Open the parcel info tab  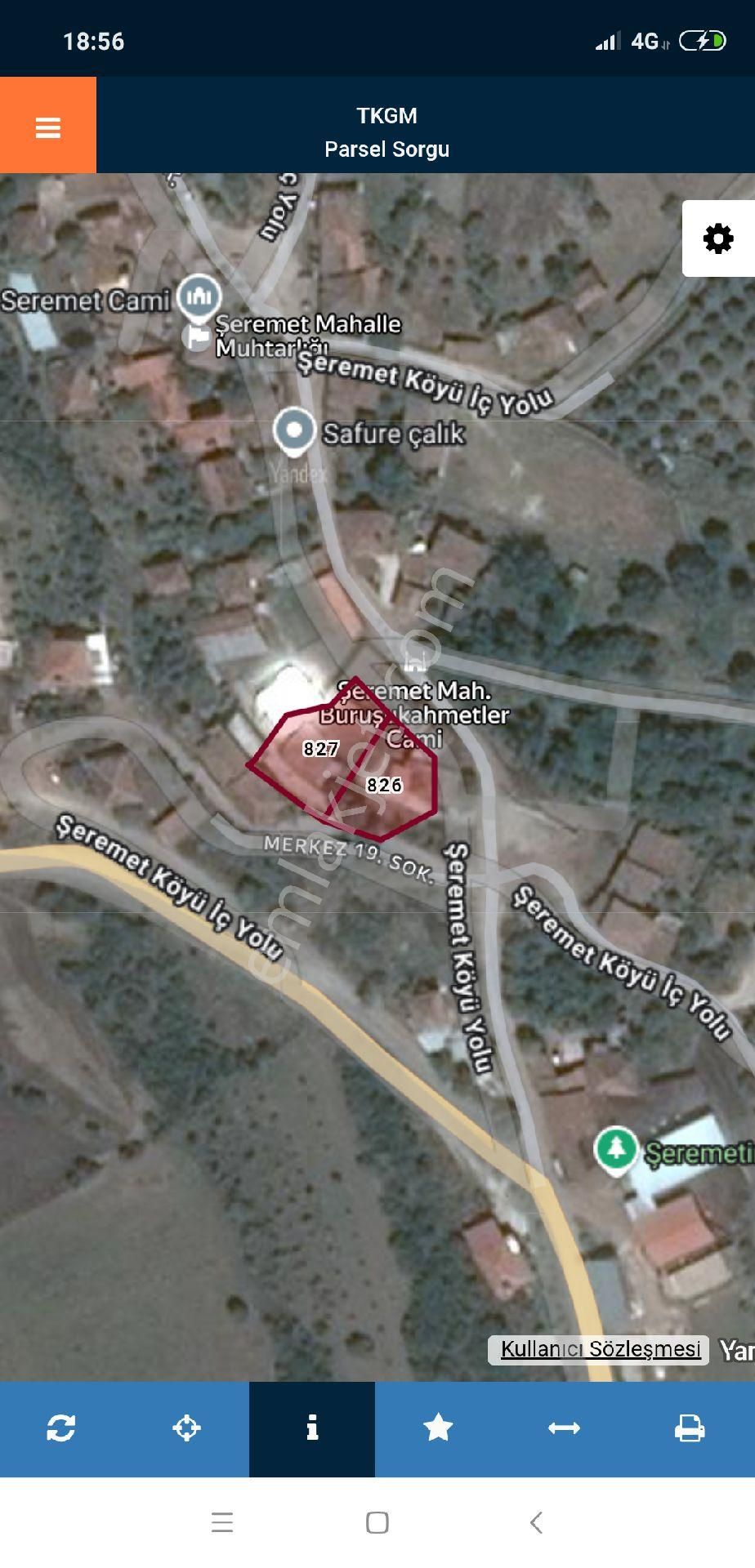[x=312, y=1428]
